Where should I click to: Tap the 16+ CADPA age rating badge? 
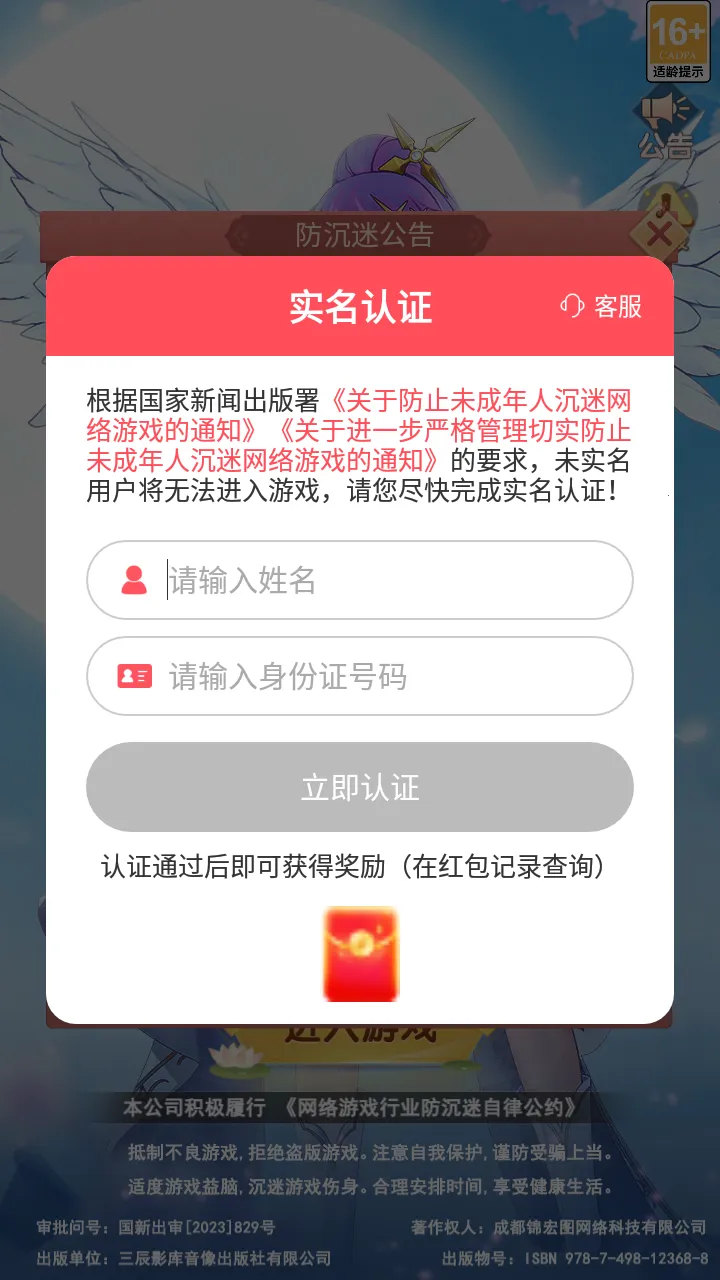point(679,33)
